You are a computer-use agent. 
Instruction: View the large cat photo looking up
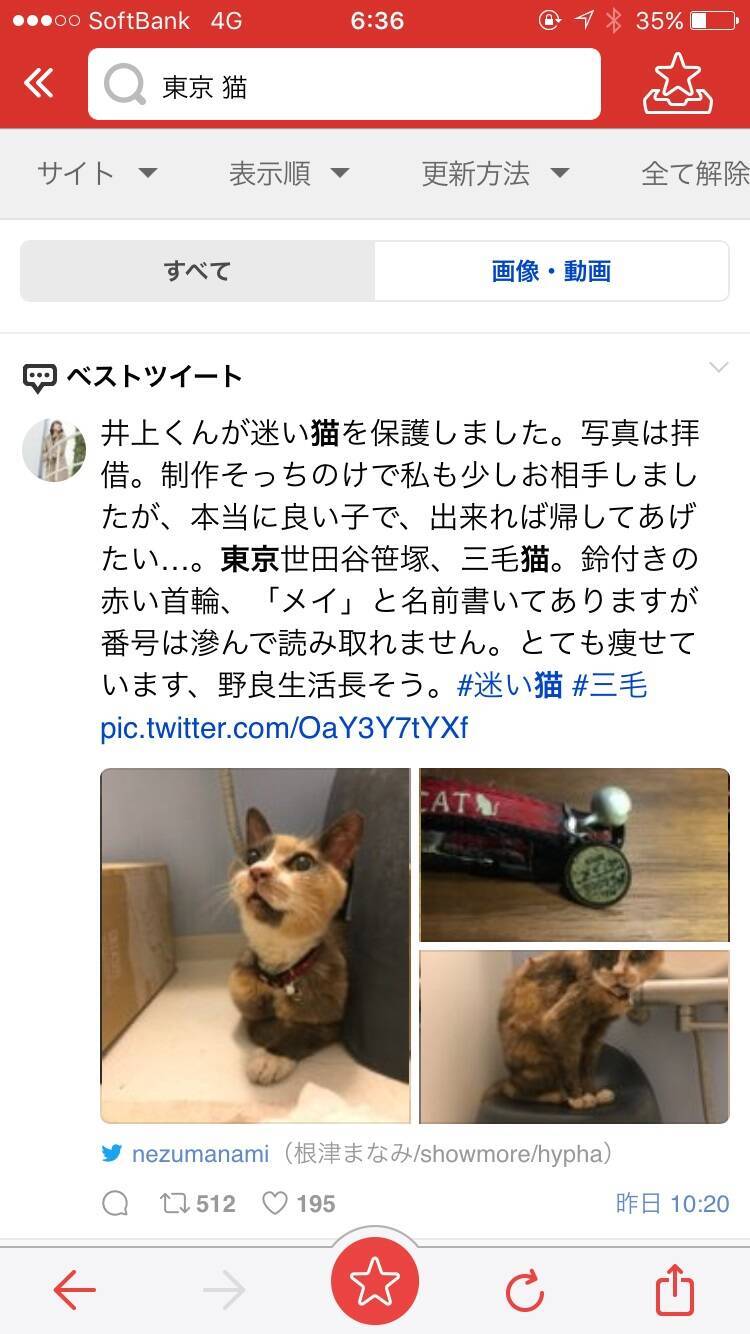click(255, 945)
